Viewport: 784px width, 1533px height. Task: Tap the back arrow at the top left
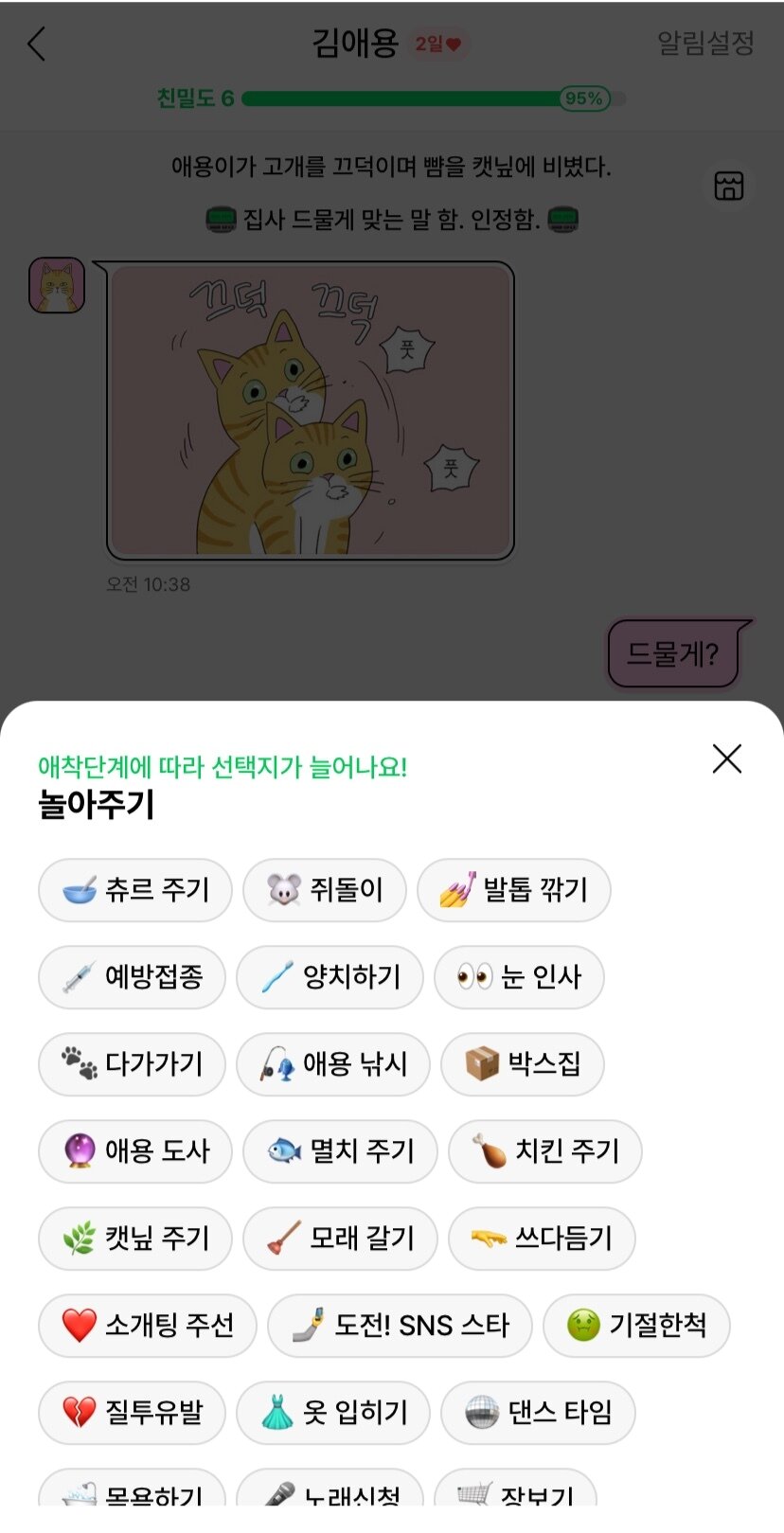(x=36, y=44)
